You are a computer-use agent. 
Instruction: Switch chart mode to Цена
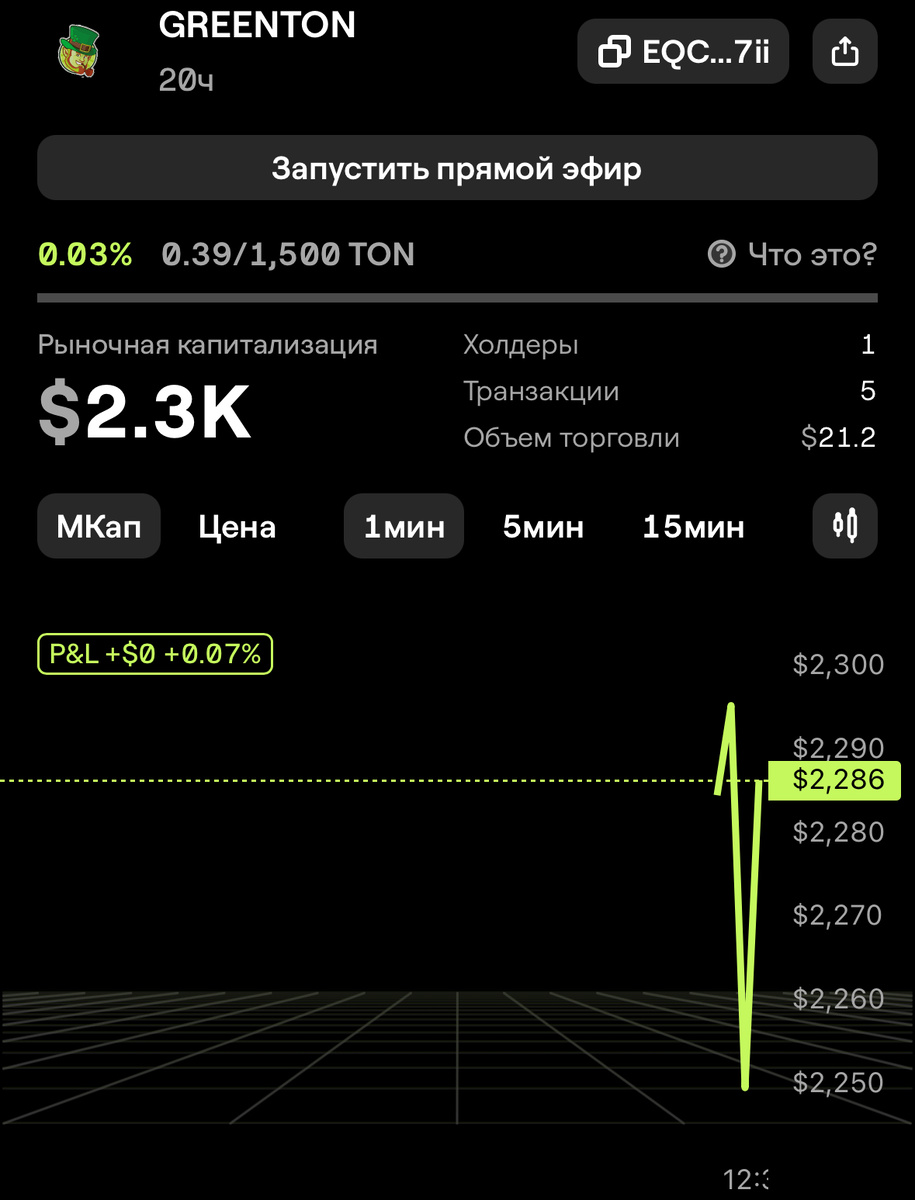point(237,526)
